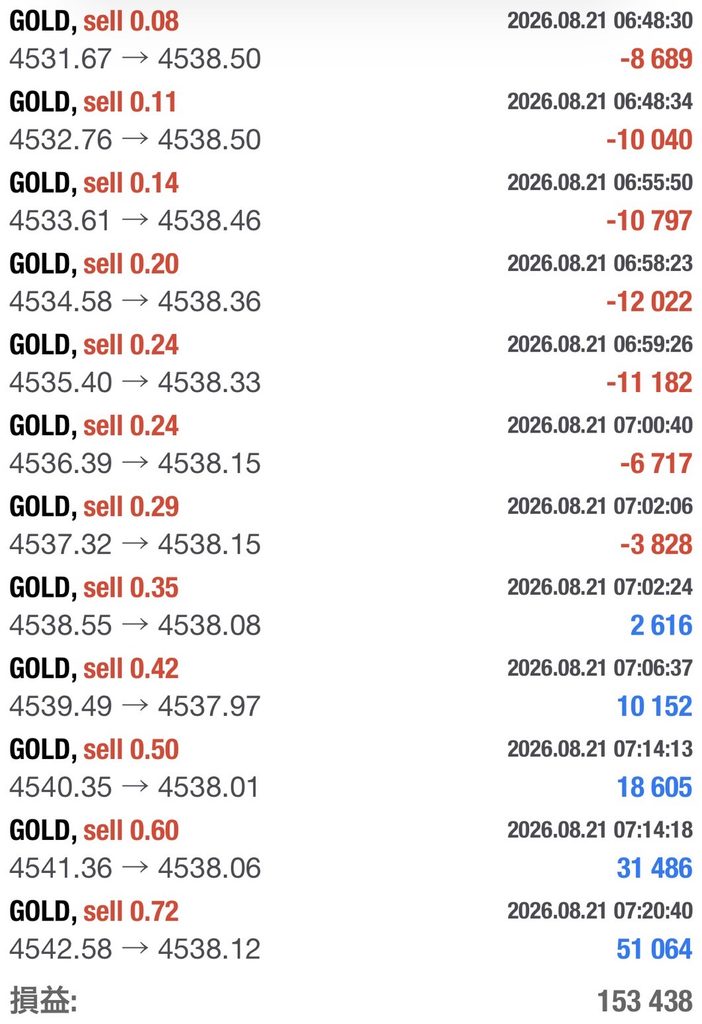
Task: Select the GOLD sell 0.14 trade row
Action: (351, 202)
